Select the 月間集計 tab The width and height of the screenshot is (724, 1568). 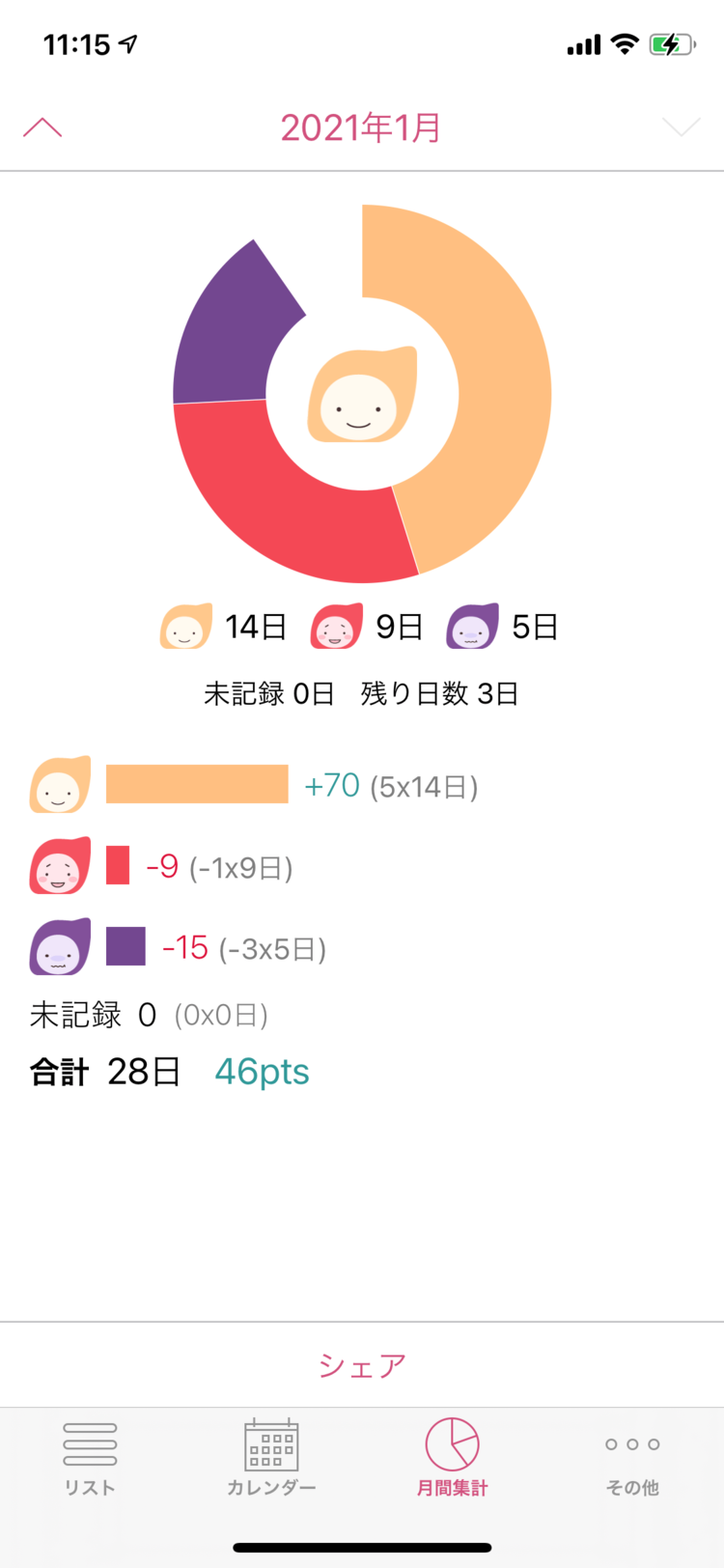453,1458
